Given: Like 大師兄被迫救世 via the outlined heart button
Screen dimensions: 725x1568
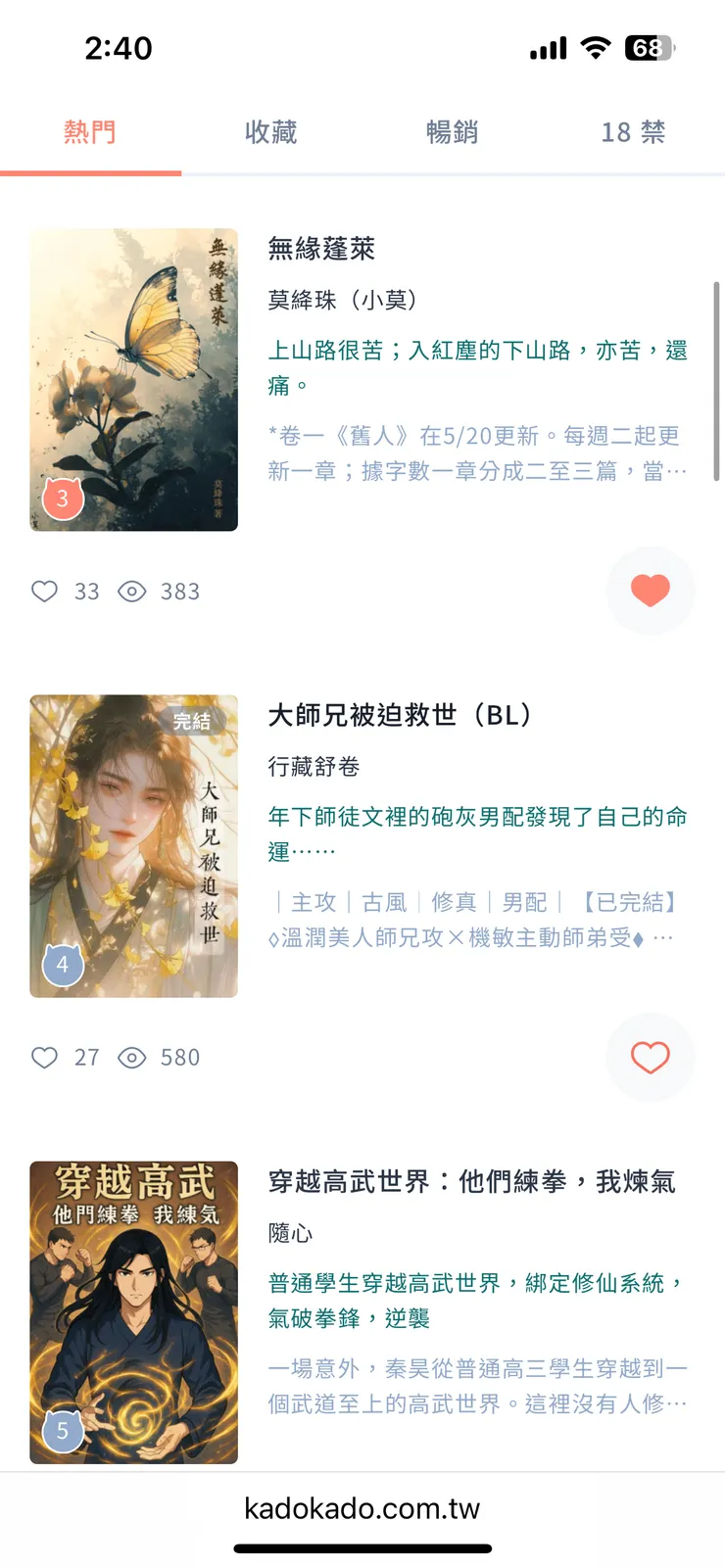Looking at the screenshot, I should [651, 1057].
